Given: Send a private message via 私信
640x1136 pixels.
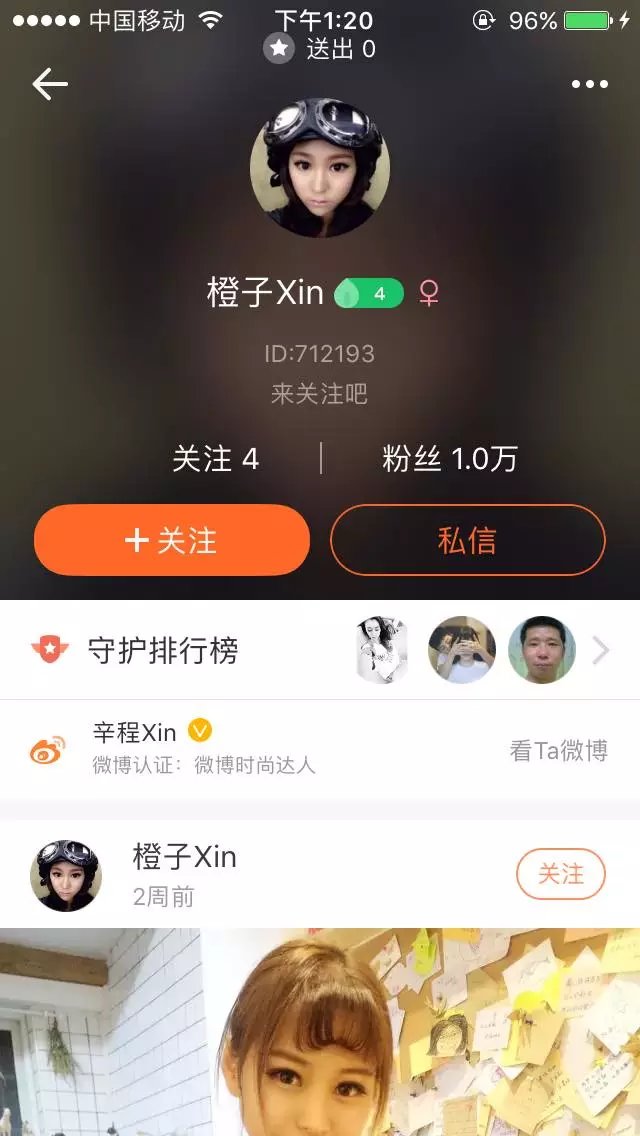Looking at the screenshot, I should point(467,540).
